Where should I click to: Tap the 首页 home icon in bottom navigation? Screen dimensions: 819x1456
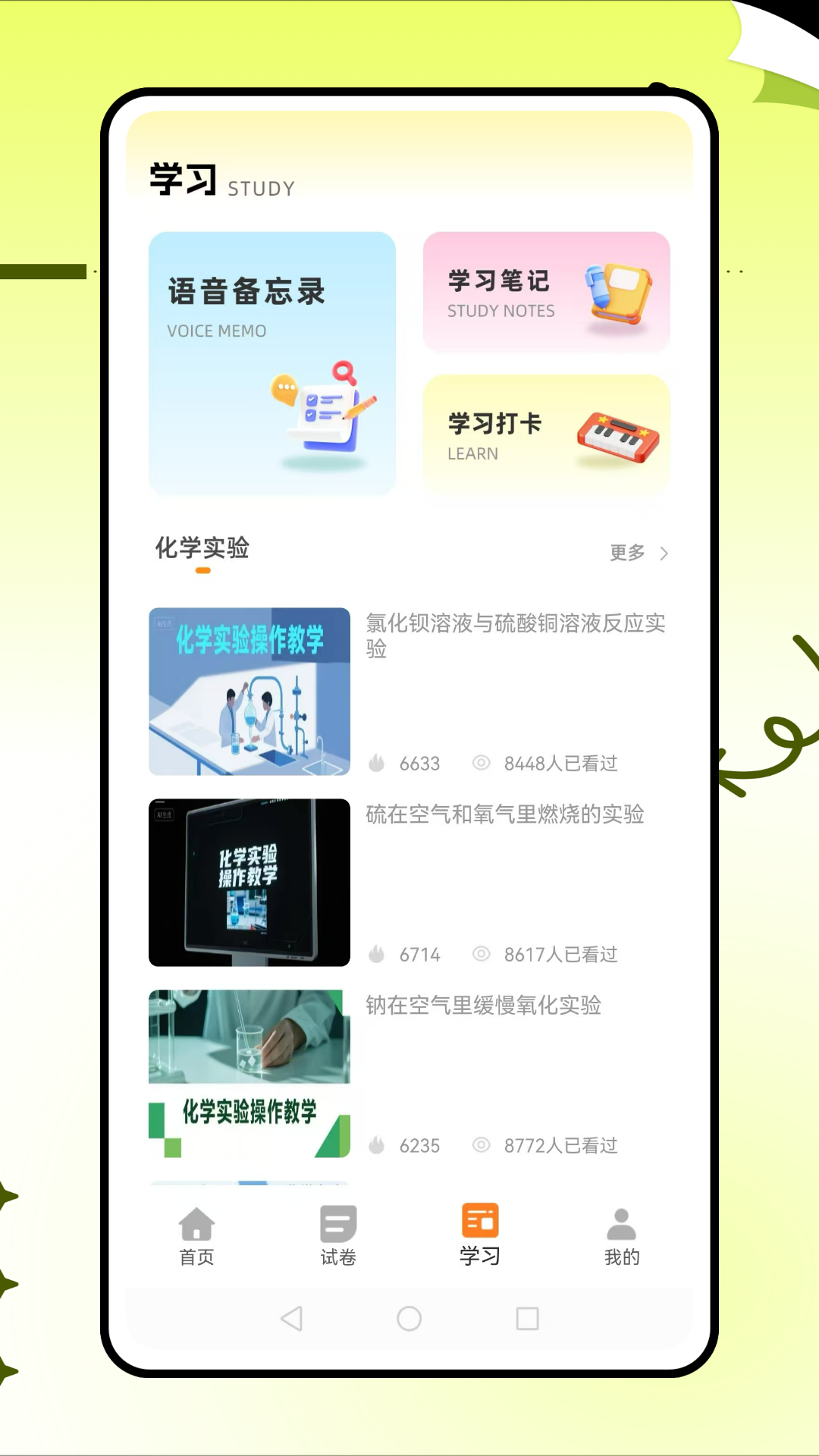click(x=196, y=1222)
